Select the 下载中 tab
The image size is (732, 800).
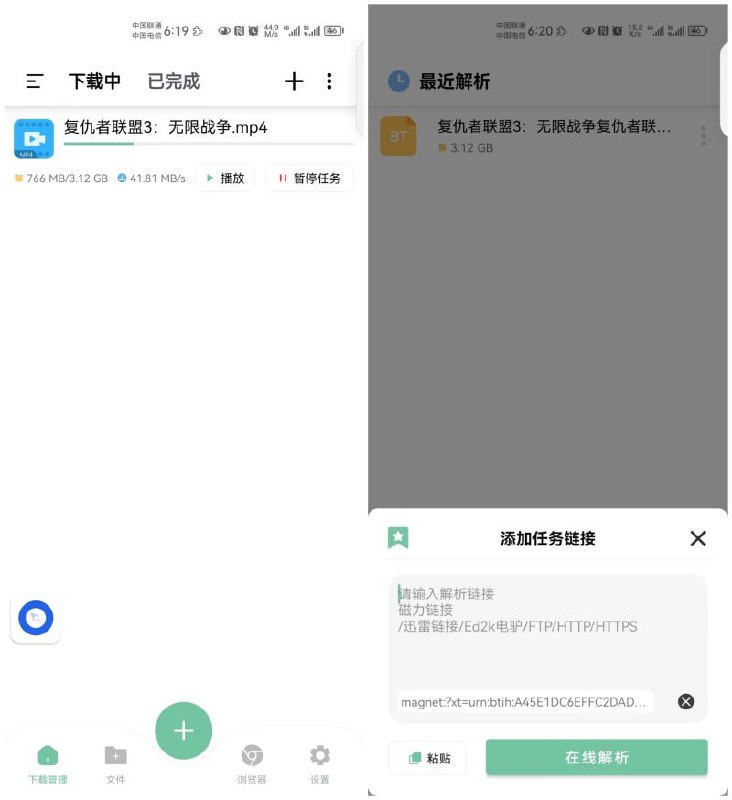(92, 81)
